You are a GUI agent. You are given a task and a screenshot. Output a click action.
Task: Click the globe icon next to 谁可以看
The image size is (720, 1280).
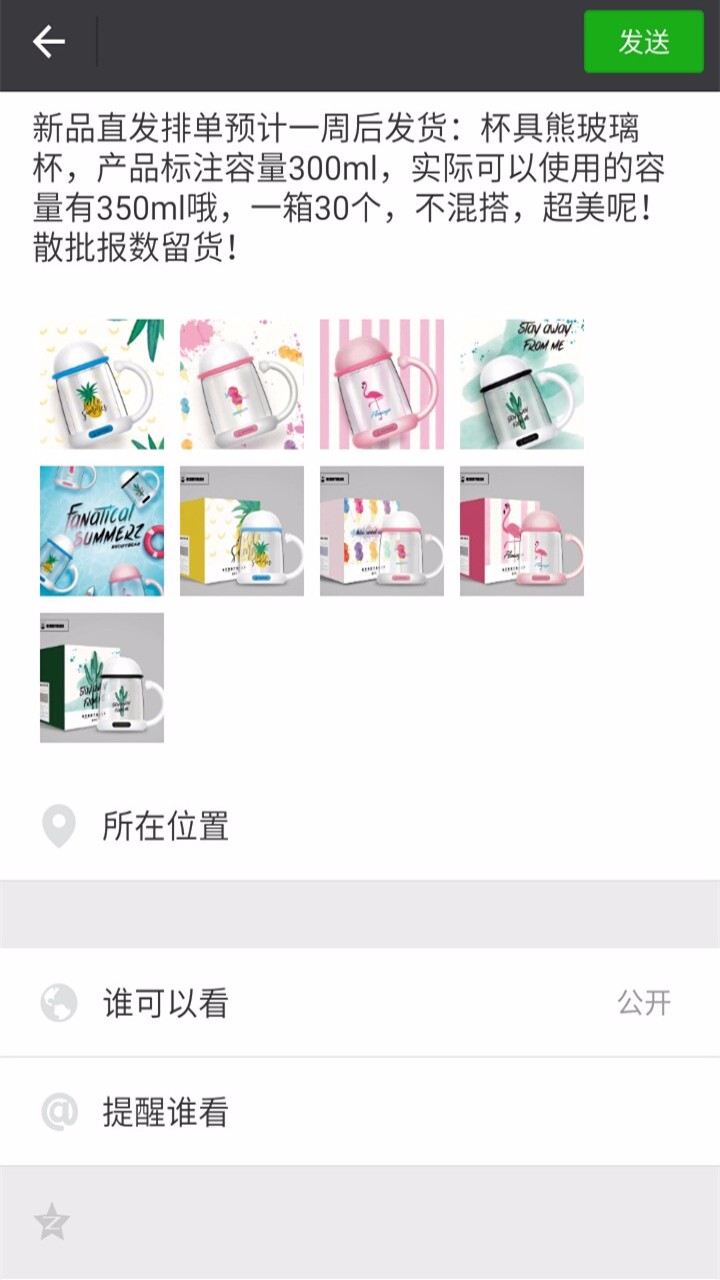(58, 1003)
